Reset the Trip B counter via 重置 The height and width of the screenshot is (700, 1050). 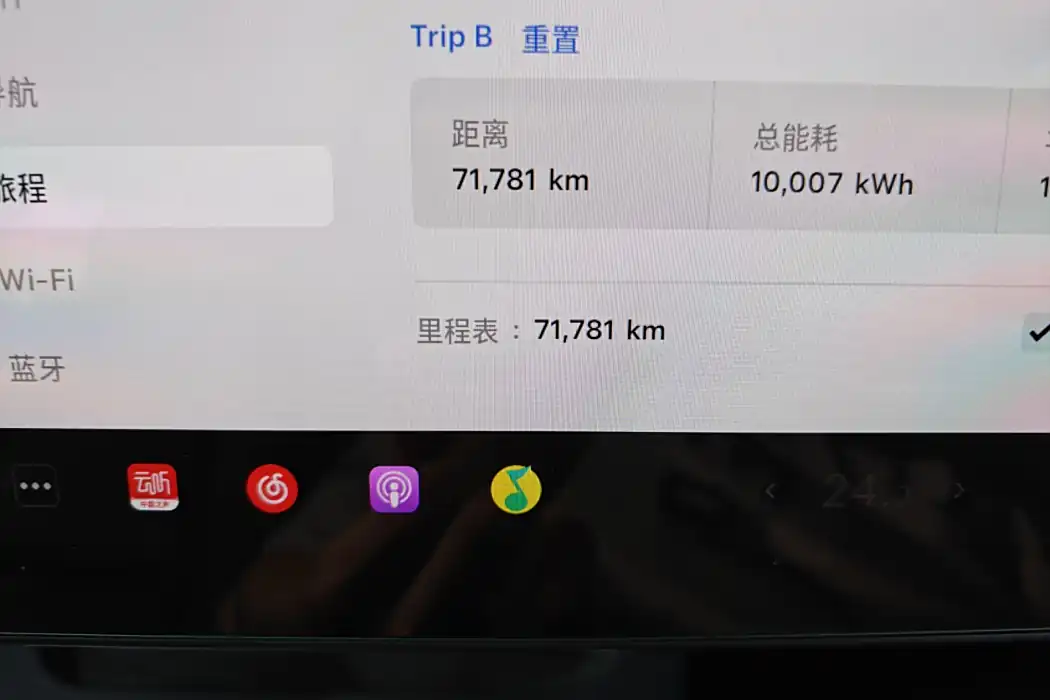pyautogui.click(x=550, y=40)
